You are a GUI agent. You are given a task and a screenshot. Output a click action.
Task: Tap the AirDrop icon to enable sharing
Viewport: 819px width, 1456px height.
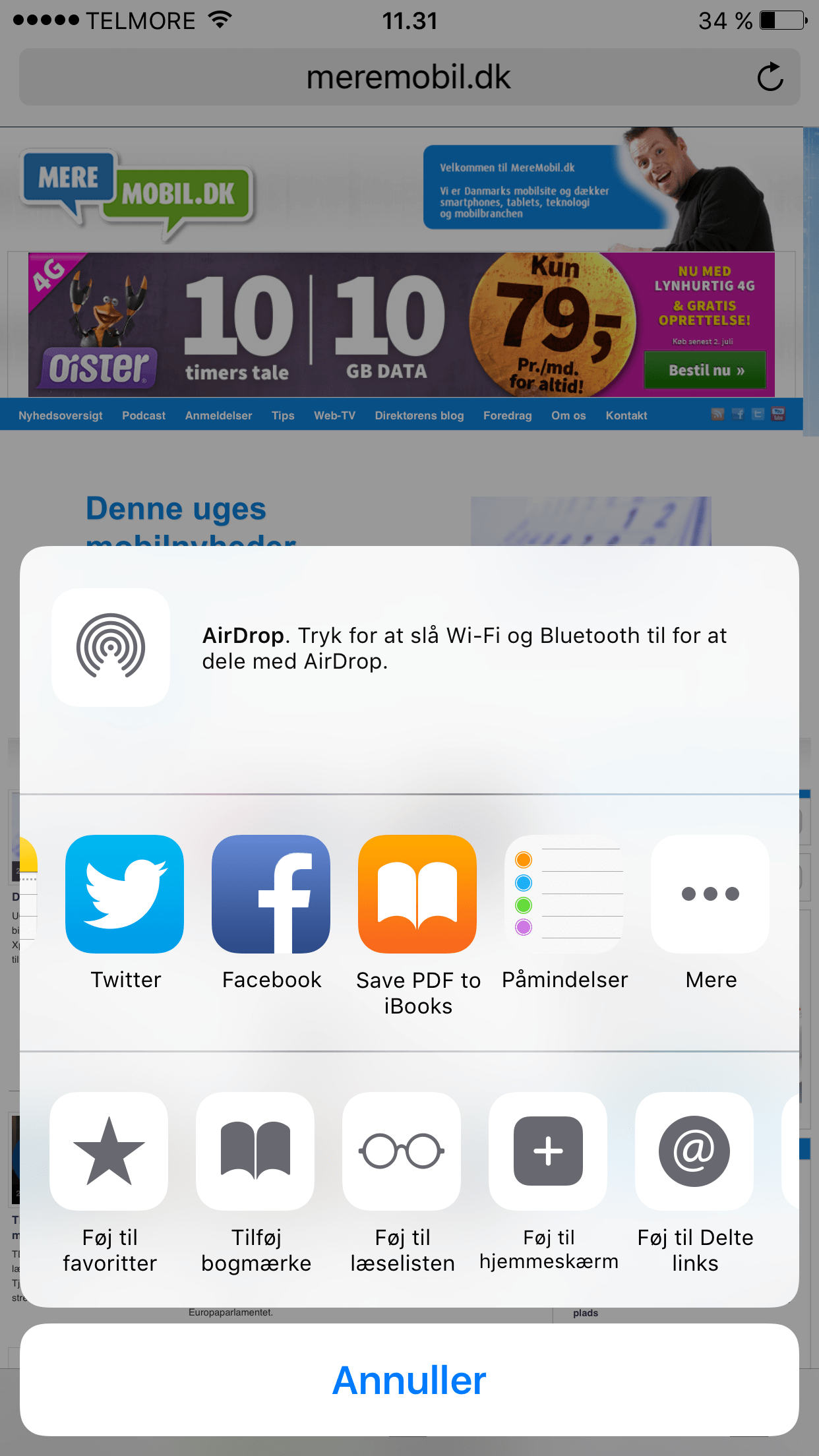tap(111, 647)
